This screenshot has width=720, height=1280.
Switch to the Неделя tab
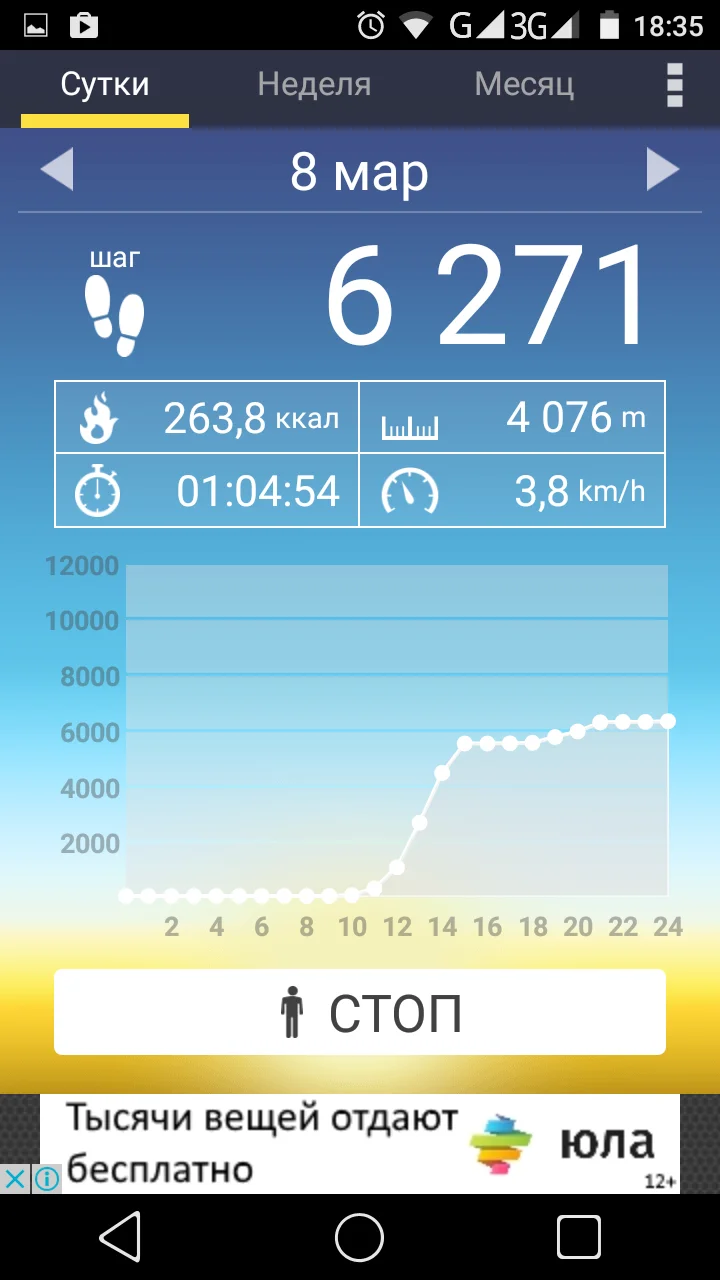(314, 85)
